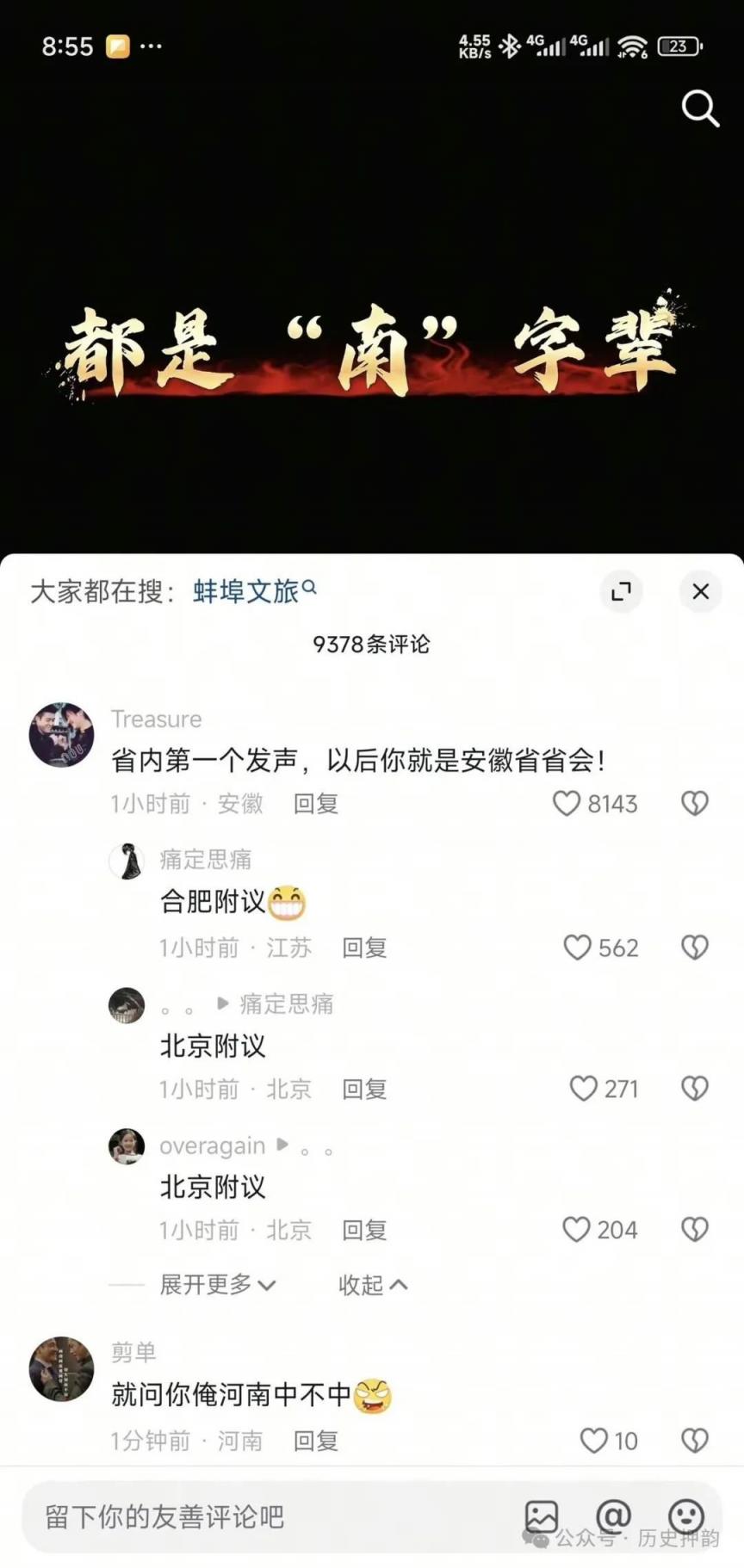The image size is (744, 1568).
Task: Dislike Treasure's comment
Action: pyautogui.click(x=694, y=803)
